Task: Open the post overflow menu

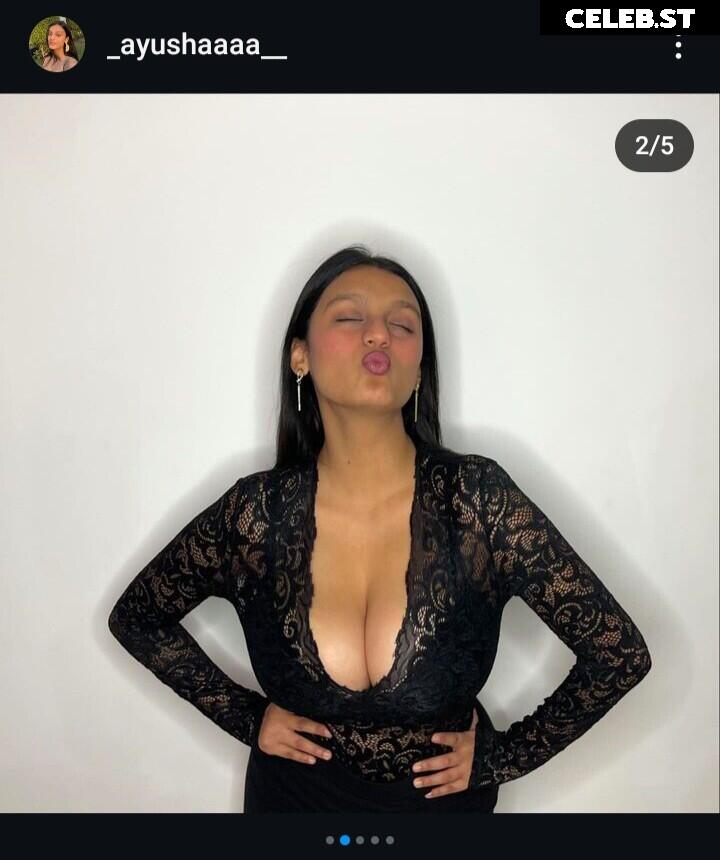Action: coord(678,46)
